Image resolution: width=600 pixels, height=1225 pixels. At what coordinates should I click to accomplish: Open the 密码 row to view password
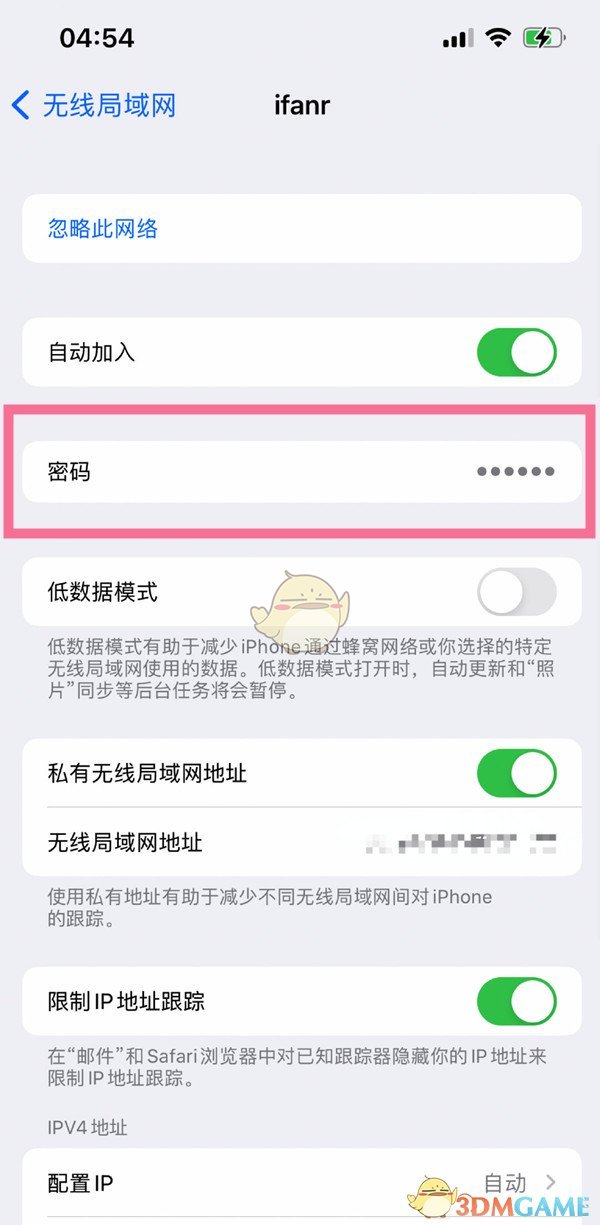click(301, 472)
